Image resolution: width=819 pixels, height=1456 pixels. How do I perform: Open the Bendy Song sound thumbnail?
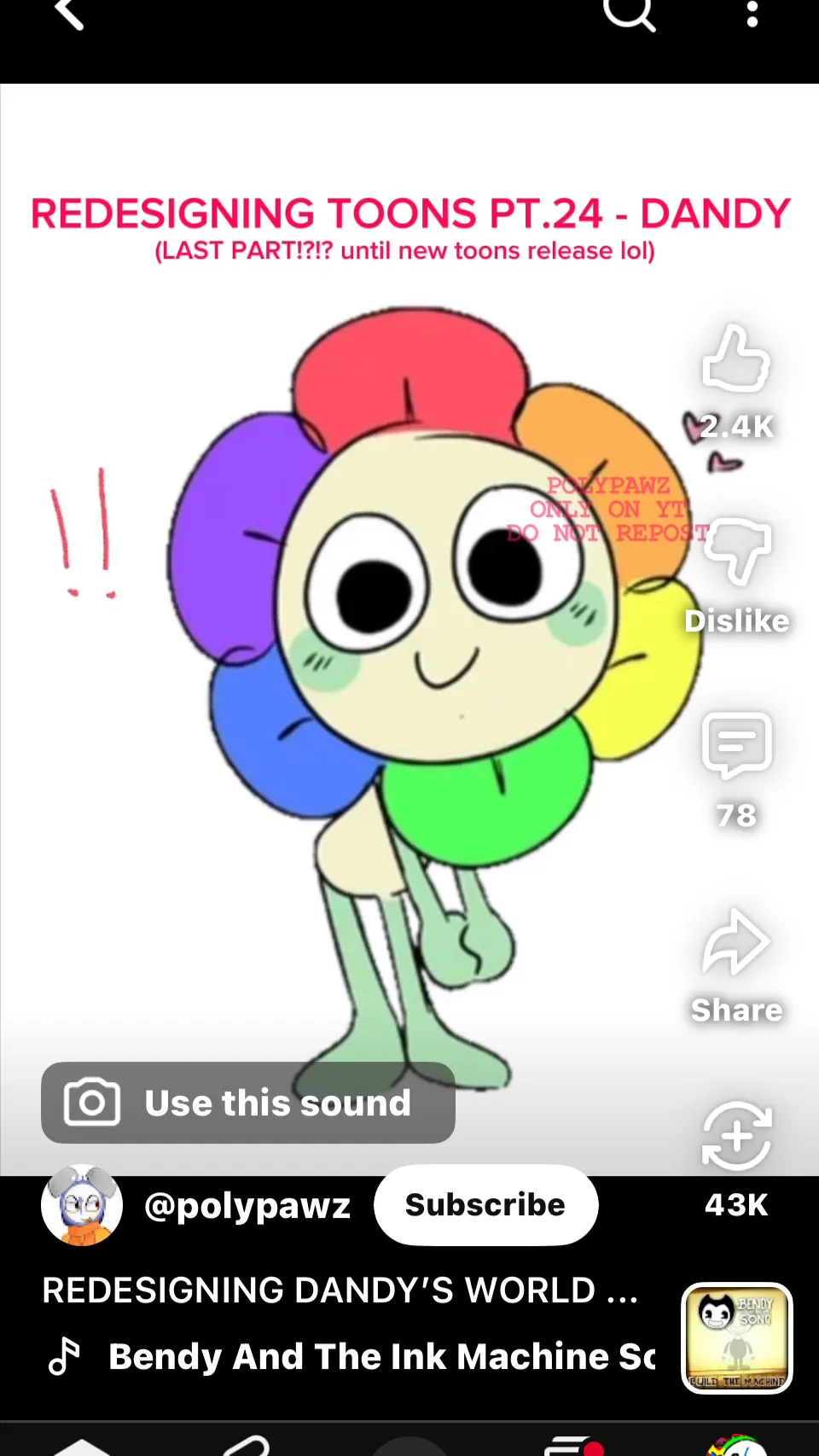(735, 1335)
